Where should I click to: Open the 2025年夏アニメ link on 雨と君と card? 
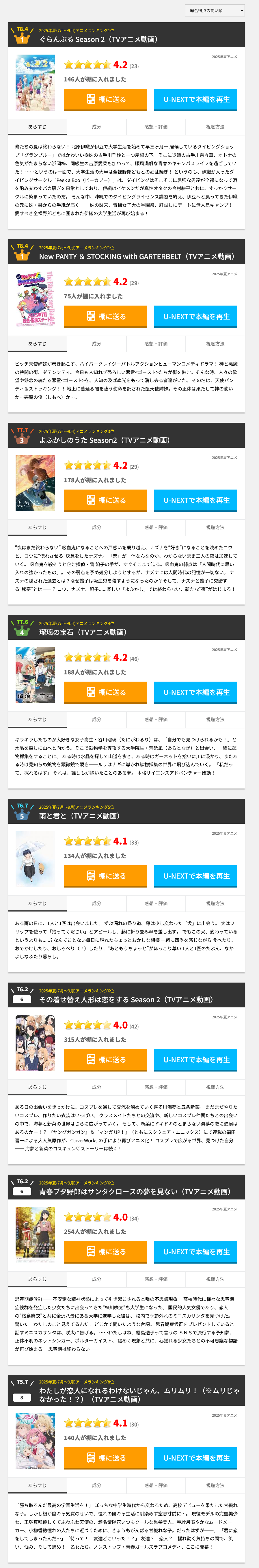(224, 833)
